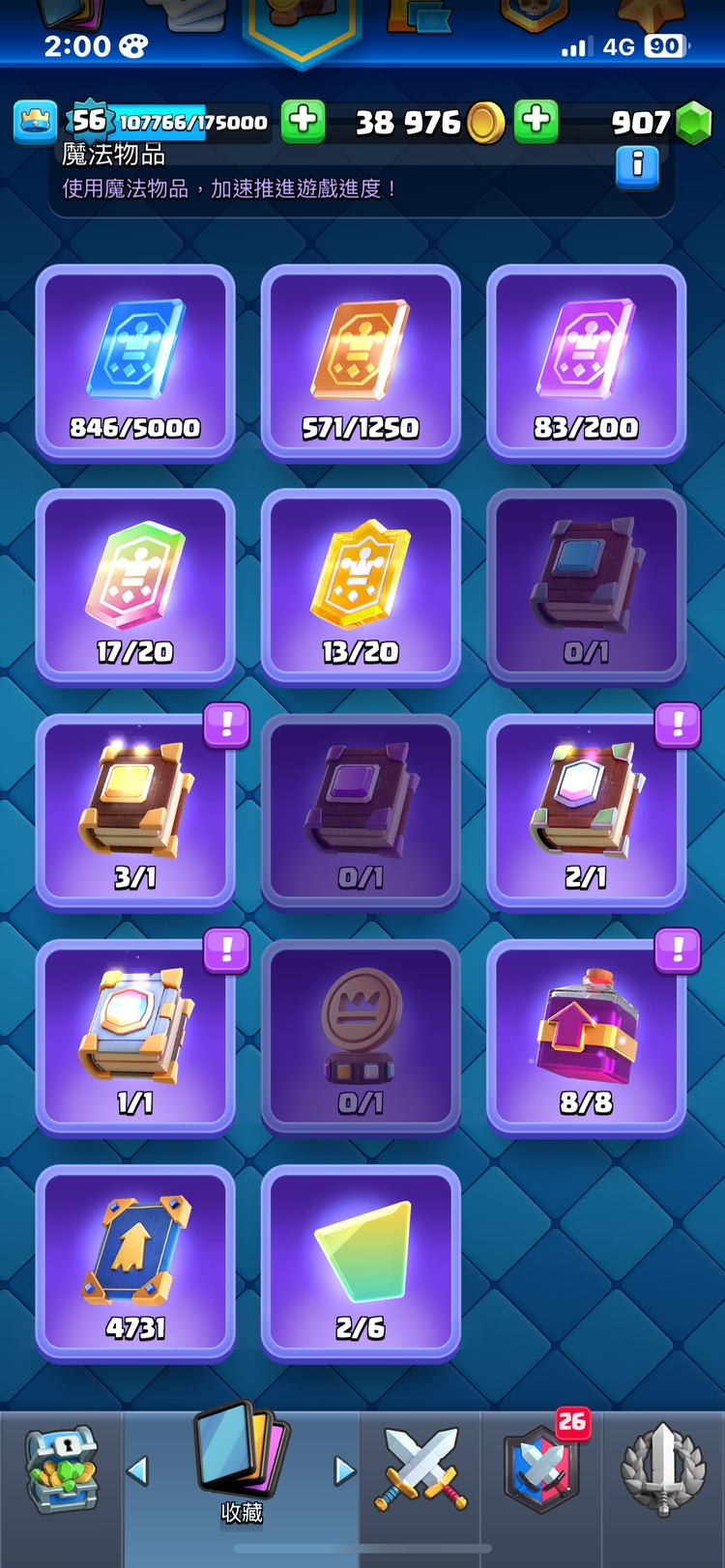Open the clan tab with 26 badge
This screenshot has height=1568, width=725.
click(x=542, y=1469)
